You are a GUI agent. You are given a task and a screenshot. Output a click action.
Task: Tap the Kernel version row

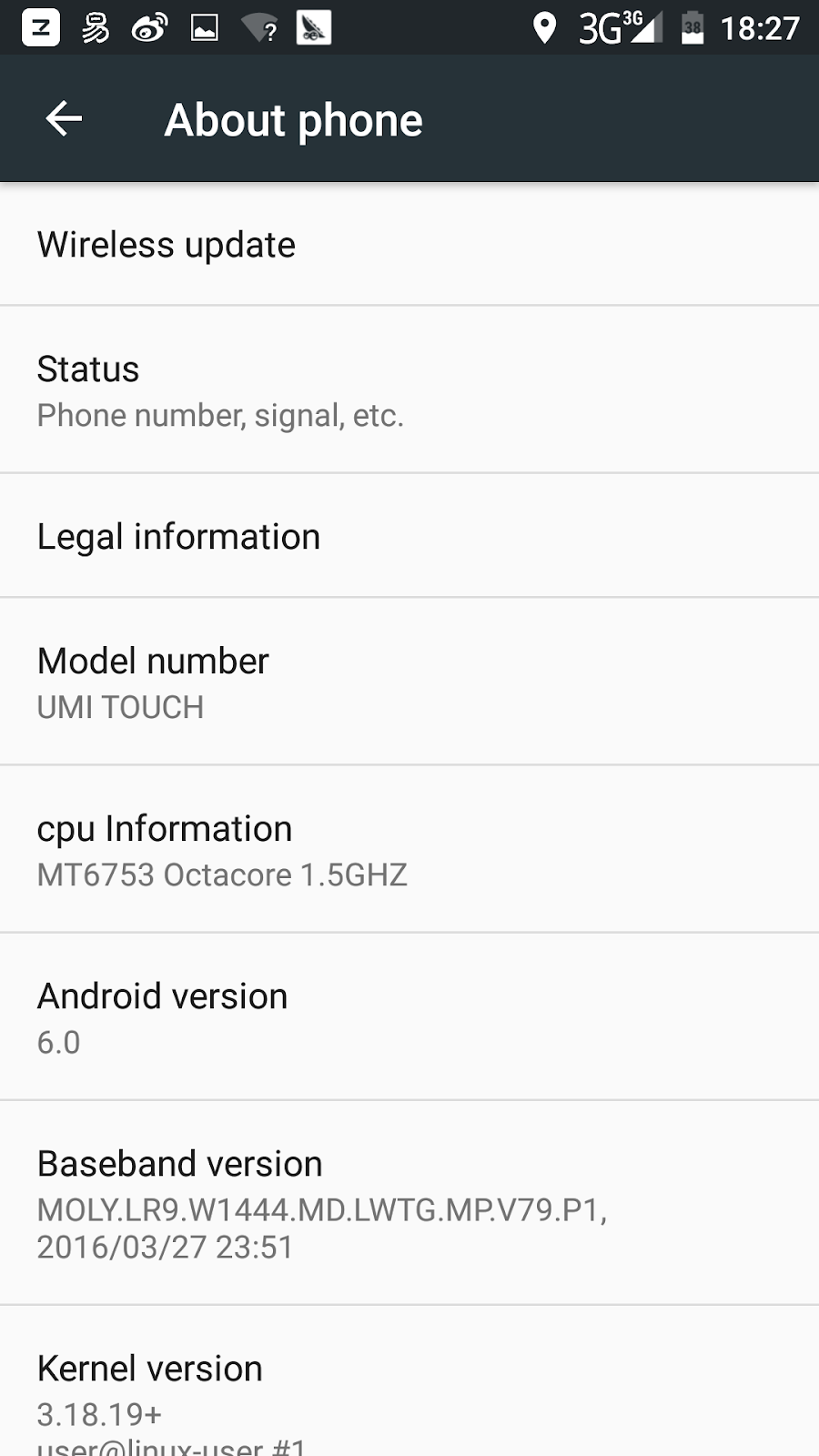[409, 1381]
